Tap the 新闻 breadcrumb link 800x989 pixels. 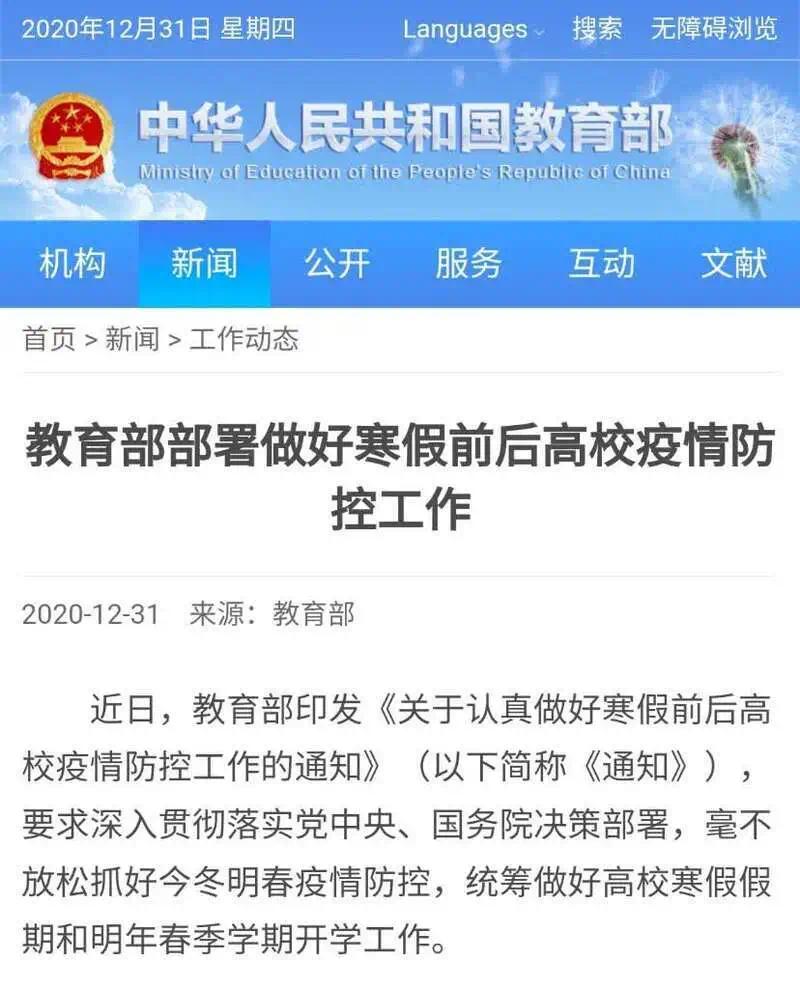[x=132, y=339]
